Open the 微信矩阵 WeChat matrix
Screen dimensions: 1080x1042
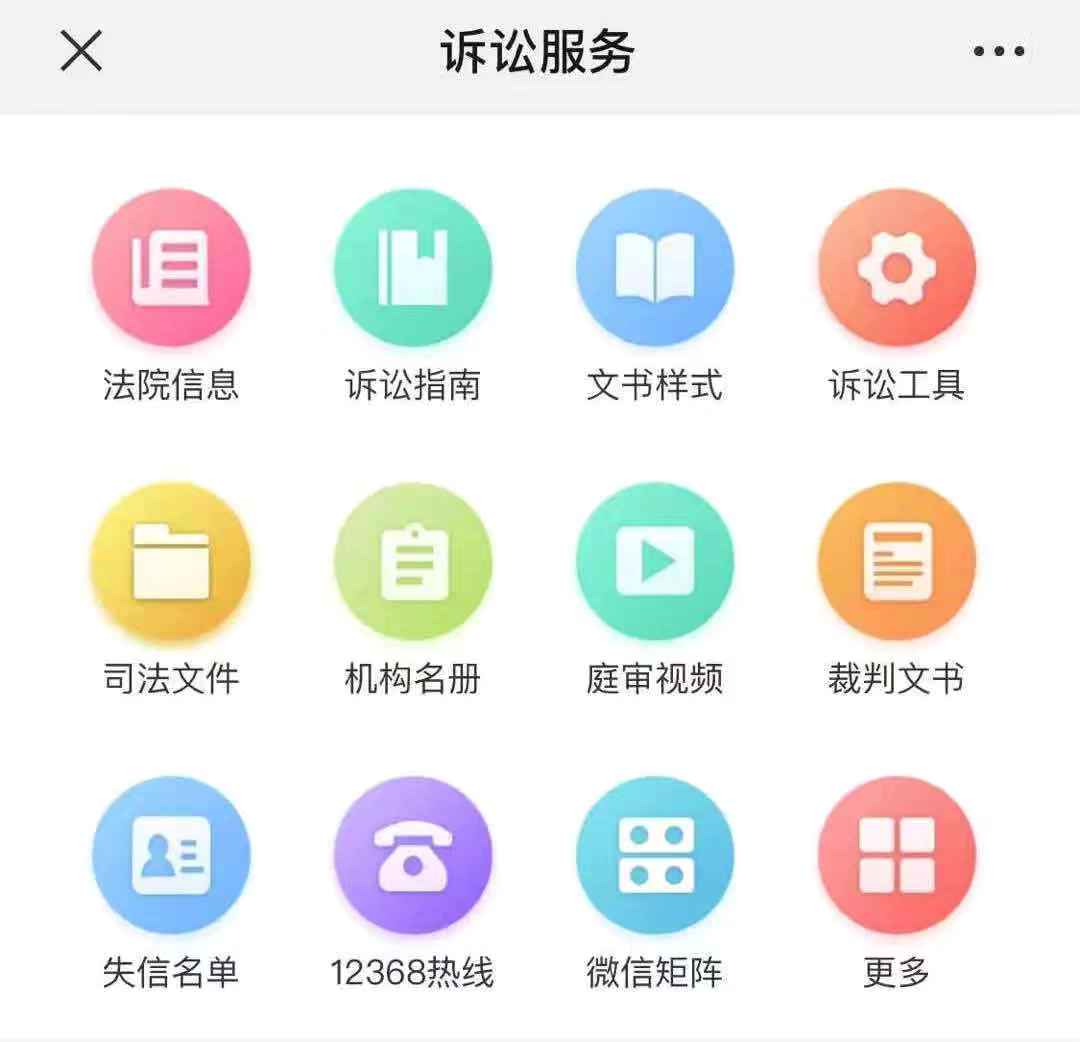655,855
